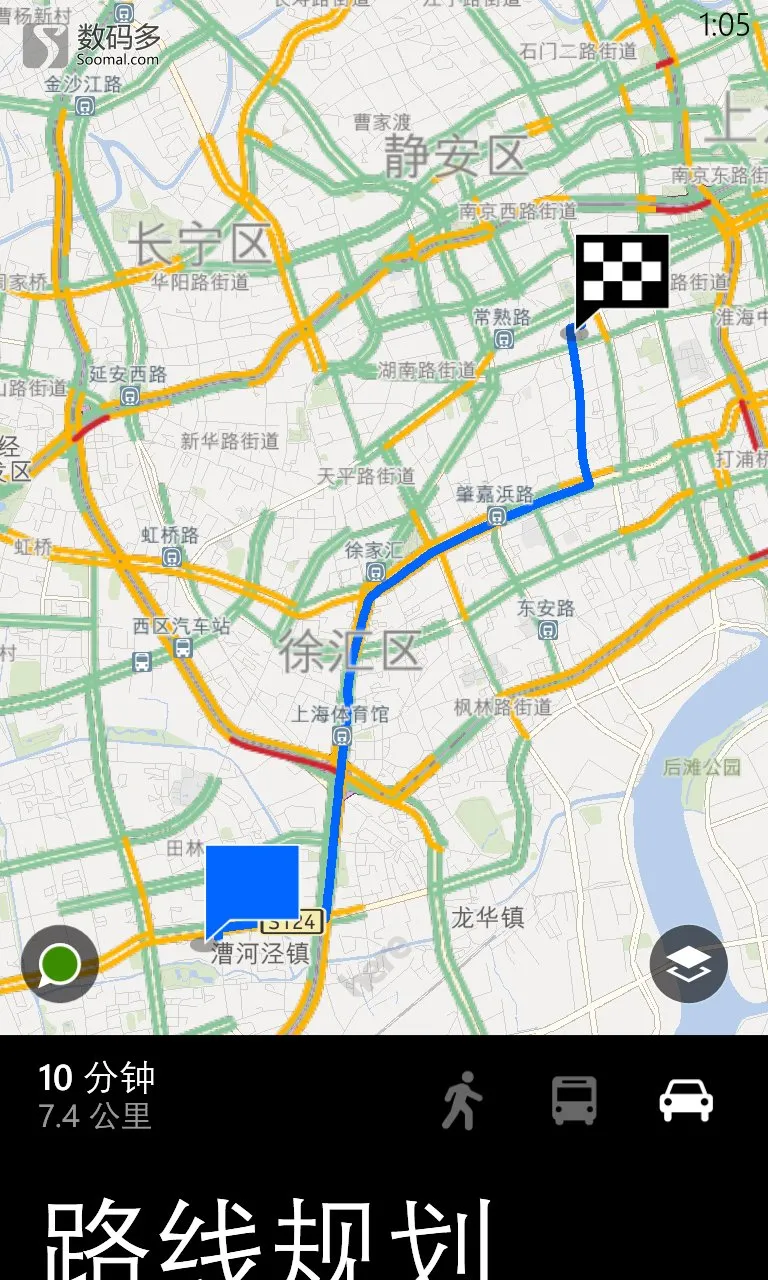Switch to walking route mode

coord(462,1101)
